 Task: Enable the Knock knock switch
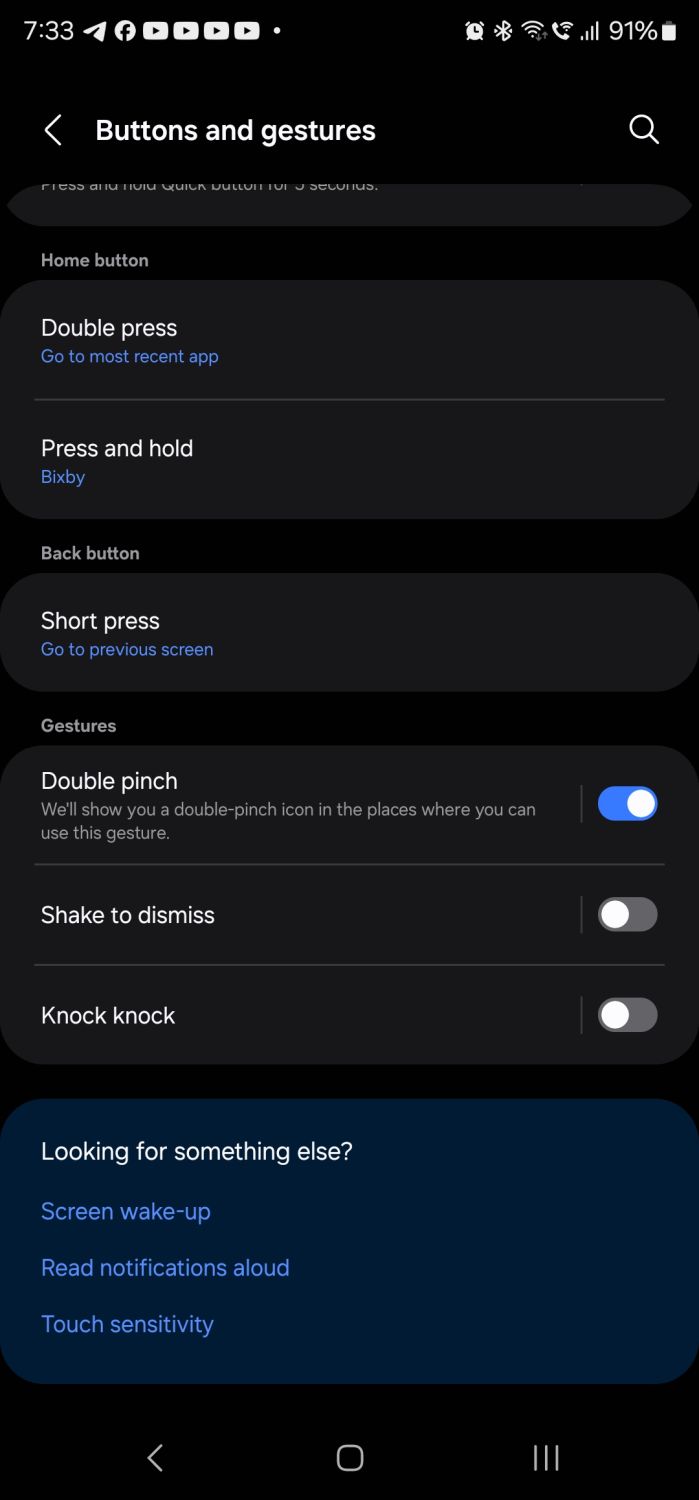coord(627,1015)
